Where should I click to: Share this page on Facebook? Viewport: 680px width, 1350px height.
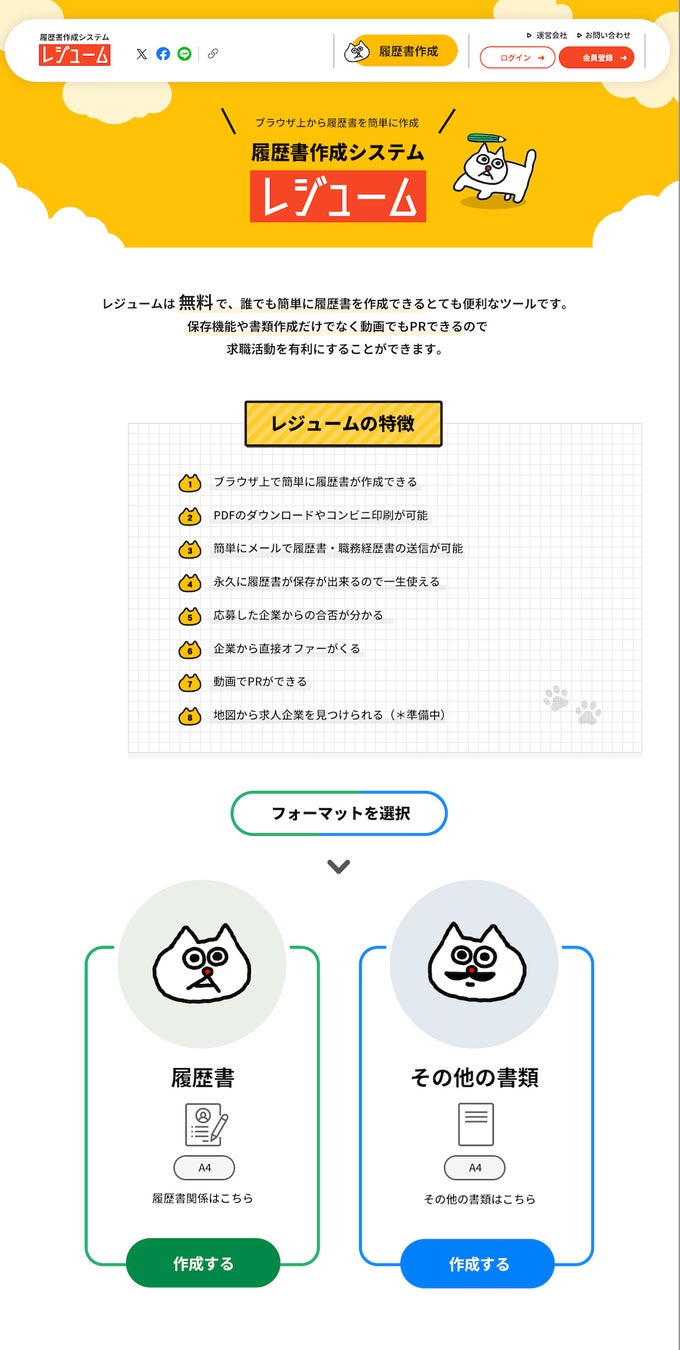click(163, 54)
